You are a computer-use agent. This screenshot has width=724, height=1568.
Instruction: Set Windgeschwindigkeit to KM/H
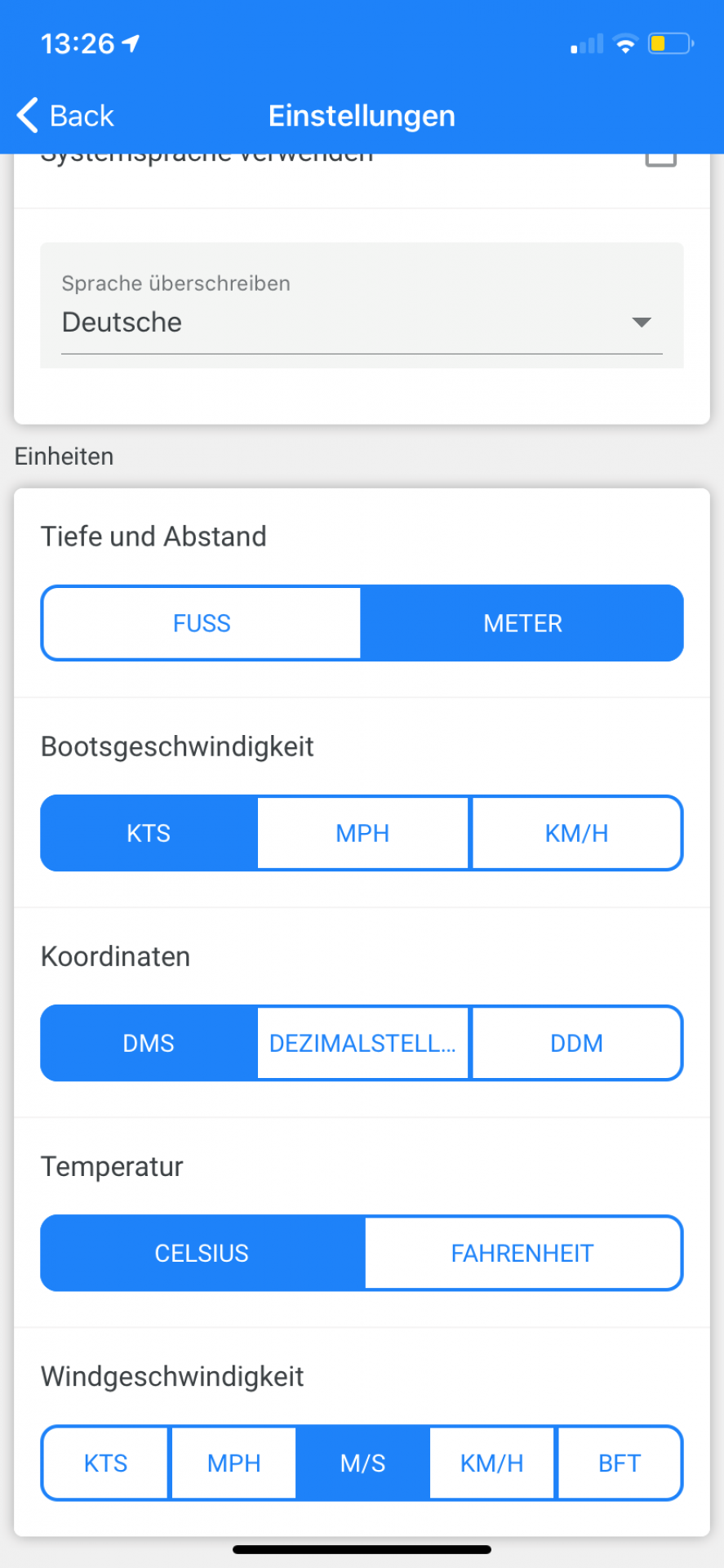(492, 1463)
